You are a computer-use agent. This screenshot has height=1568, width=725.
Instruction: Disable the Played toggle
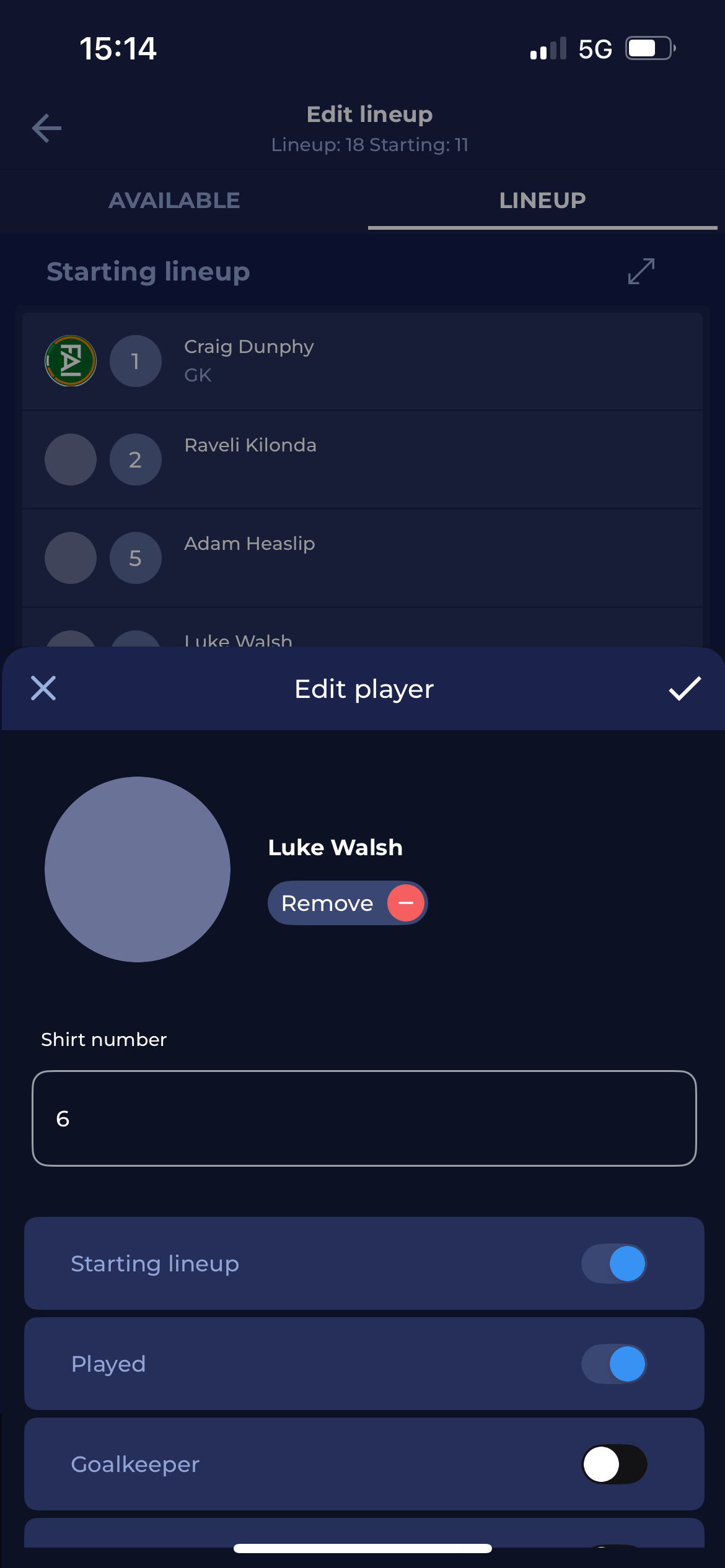coord(613,1364)
